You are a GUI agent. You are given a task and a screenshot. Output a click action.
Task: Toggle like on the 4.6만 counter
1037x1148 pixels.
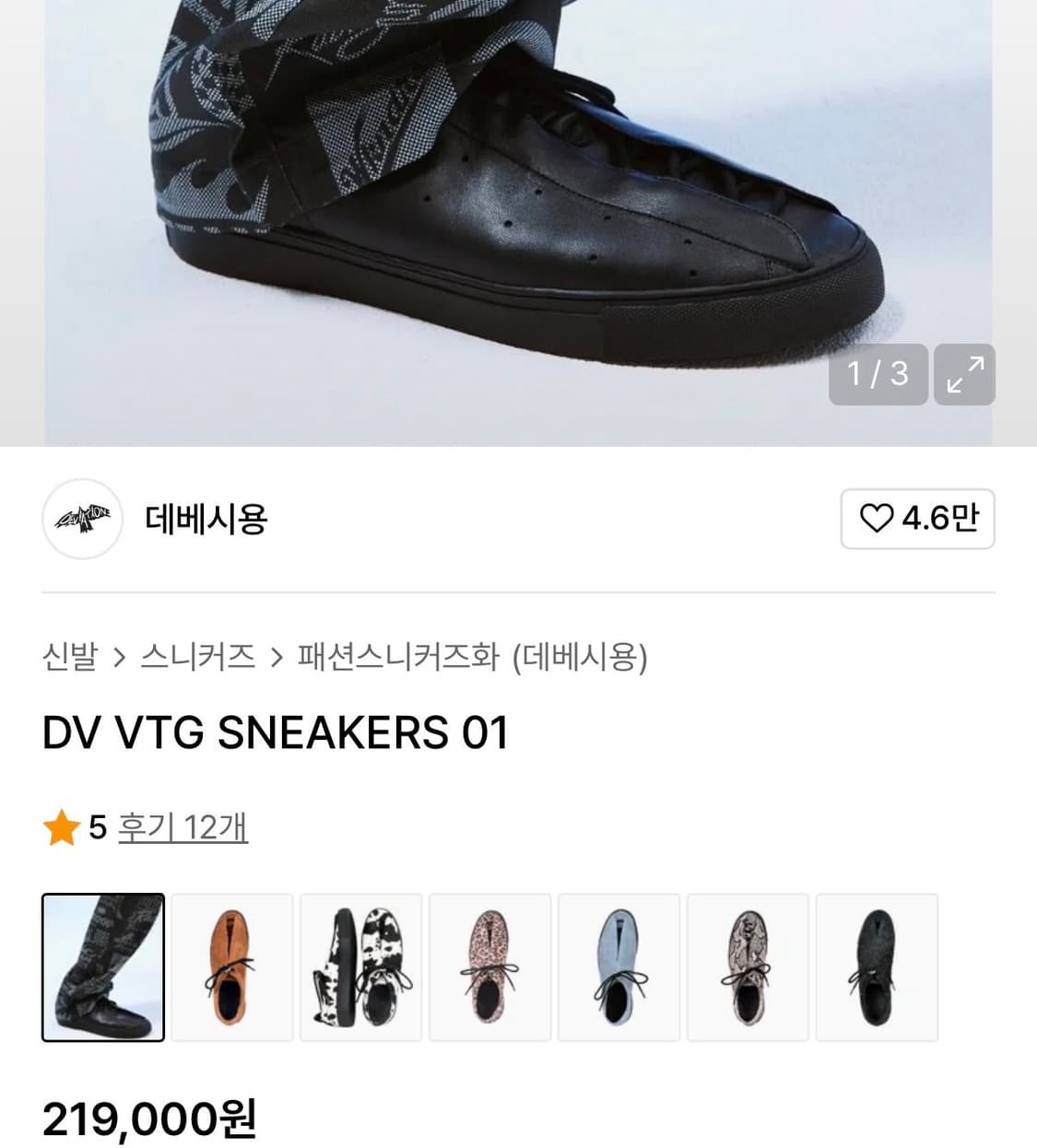coord(917,519)
